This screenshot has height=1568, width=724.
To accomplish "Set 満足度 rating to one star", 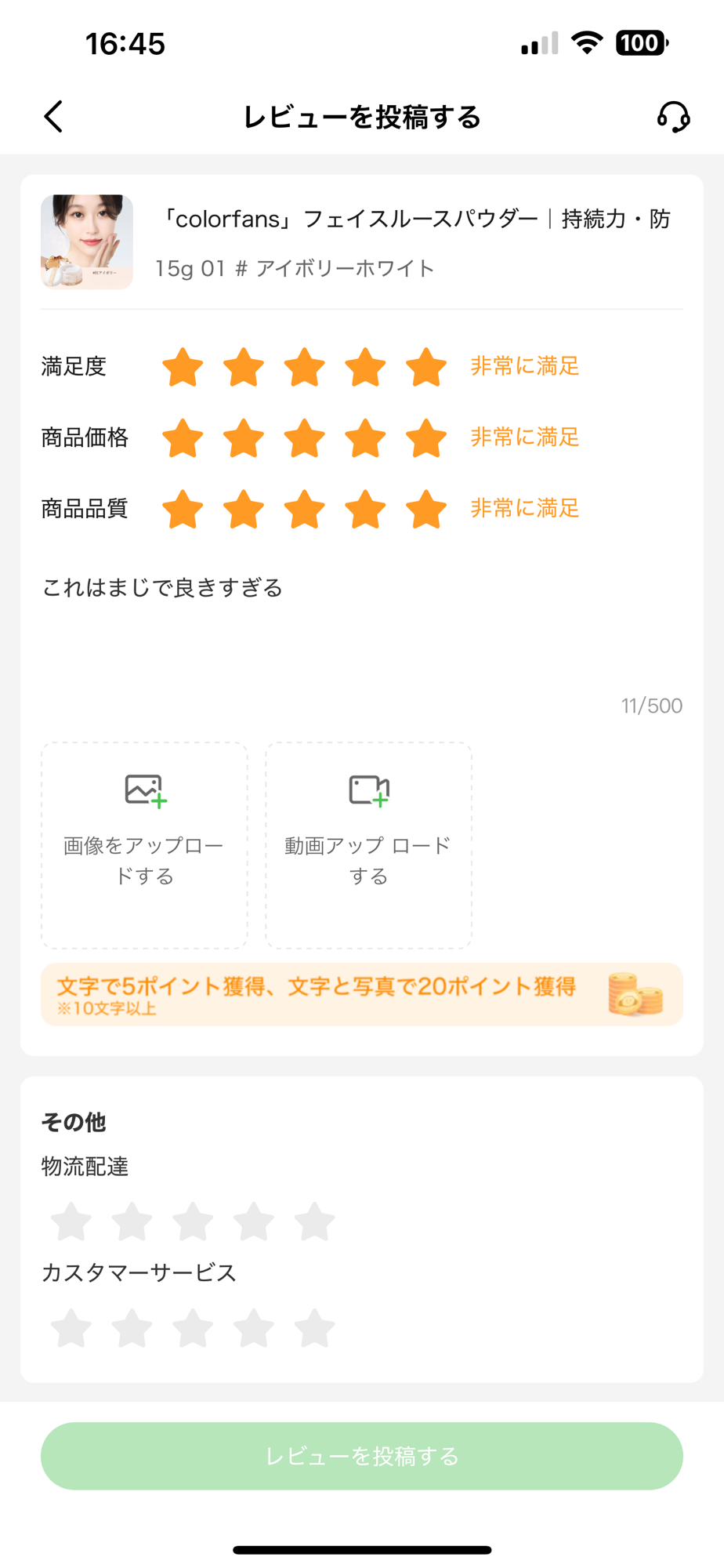I will point(183,367).
